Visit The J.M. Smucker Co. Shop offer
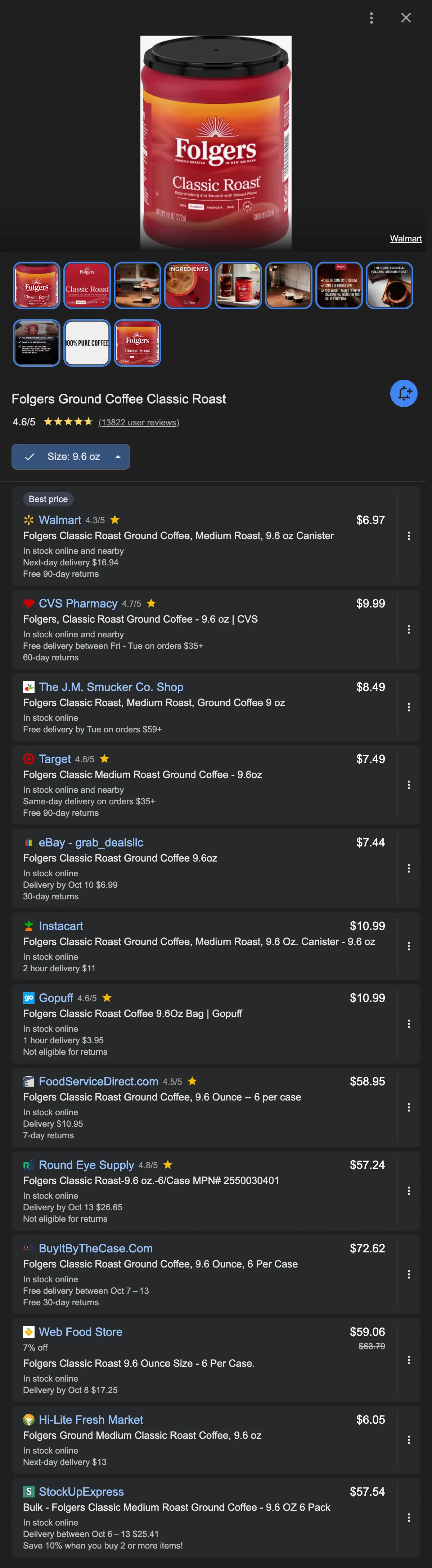 [111, 687]
